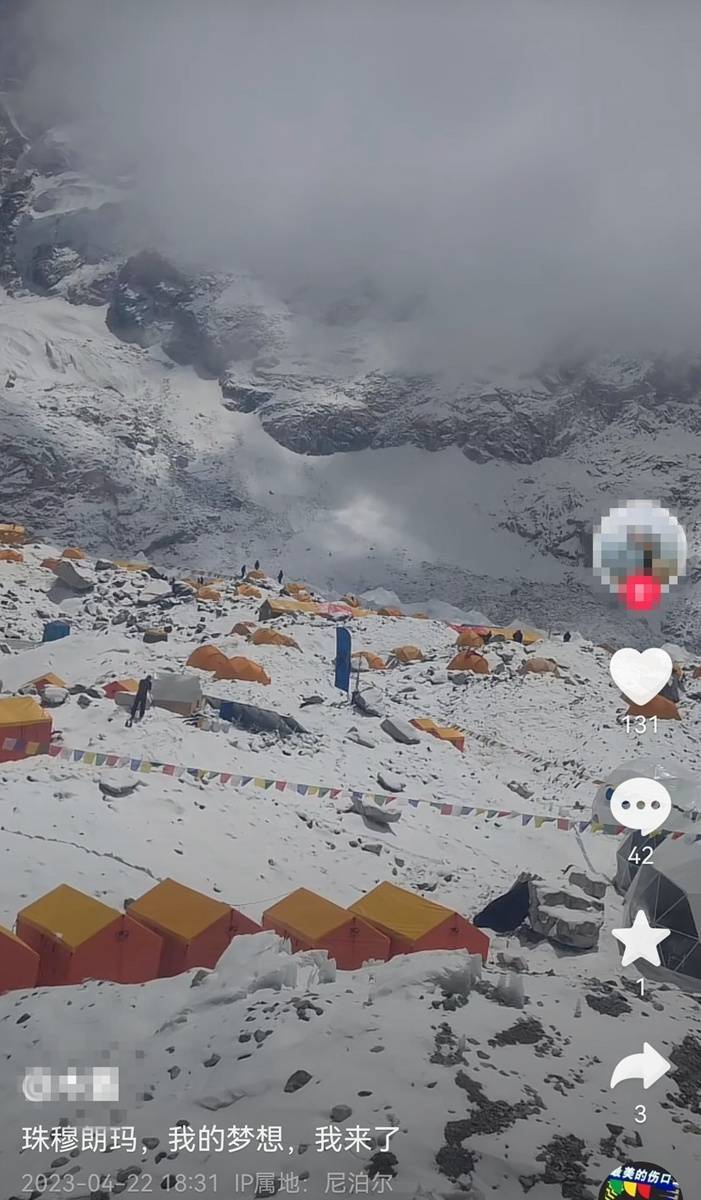The width and height of the screenshot is (701, 1200).
Task: Add the video to favorites with the star
Action: click(640, 939)
